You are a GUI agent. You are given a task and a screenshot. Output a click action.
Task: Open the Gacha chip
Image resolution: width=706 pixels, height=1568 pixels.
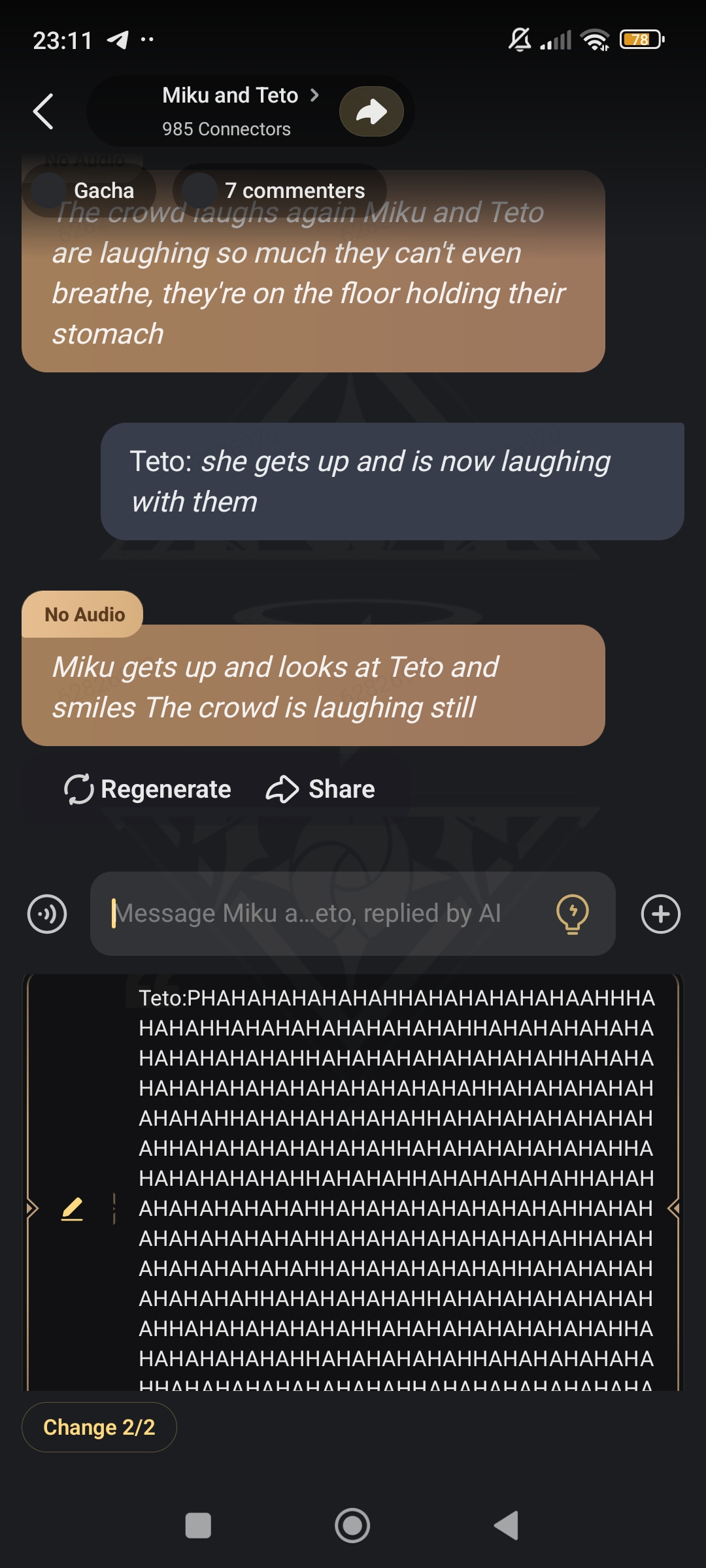coord(89,190)
